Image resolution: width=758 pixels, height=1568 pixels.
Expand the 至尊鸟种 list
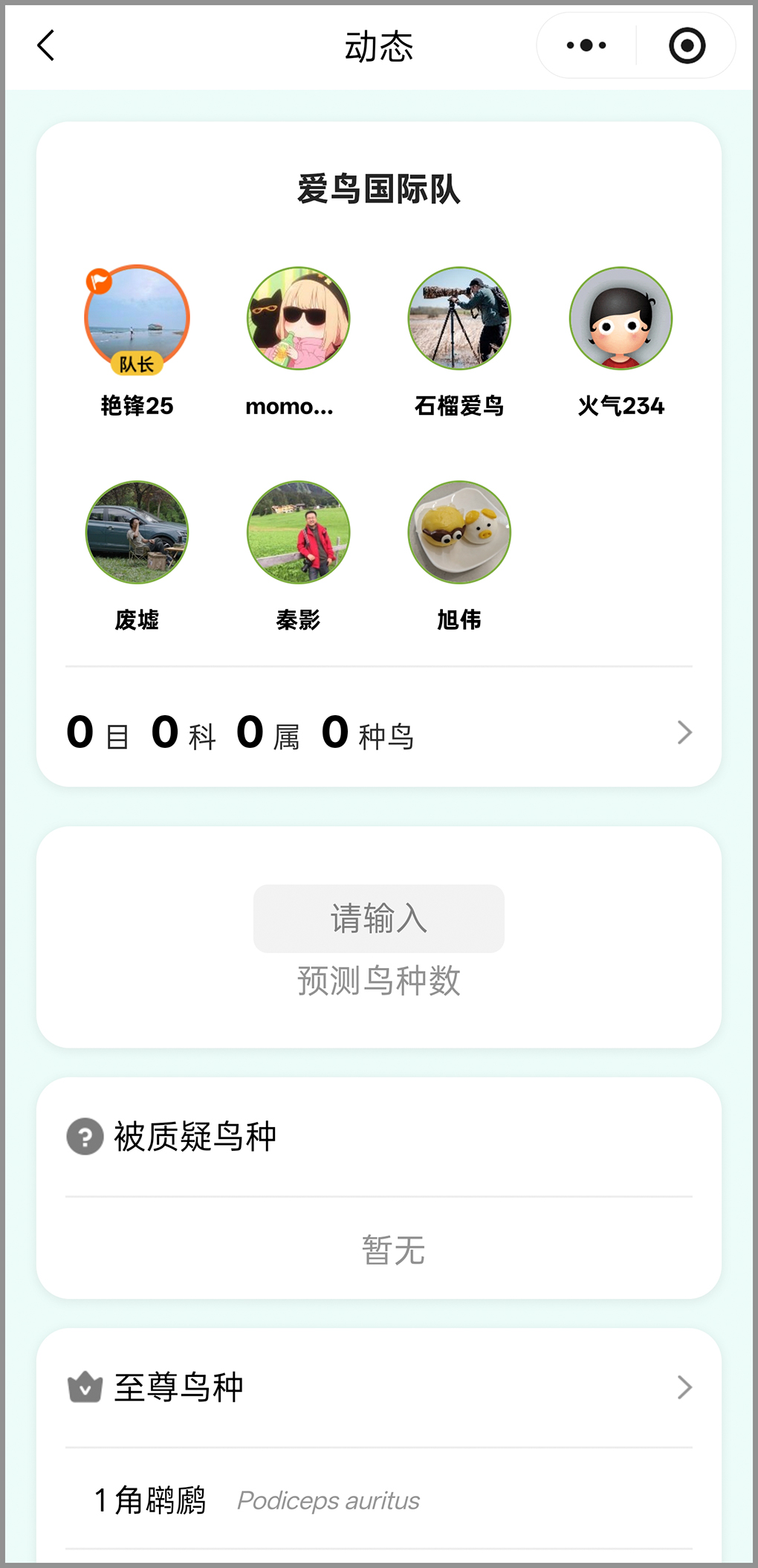[x=684, y=1387]
